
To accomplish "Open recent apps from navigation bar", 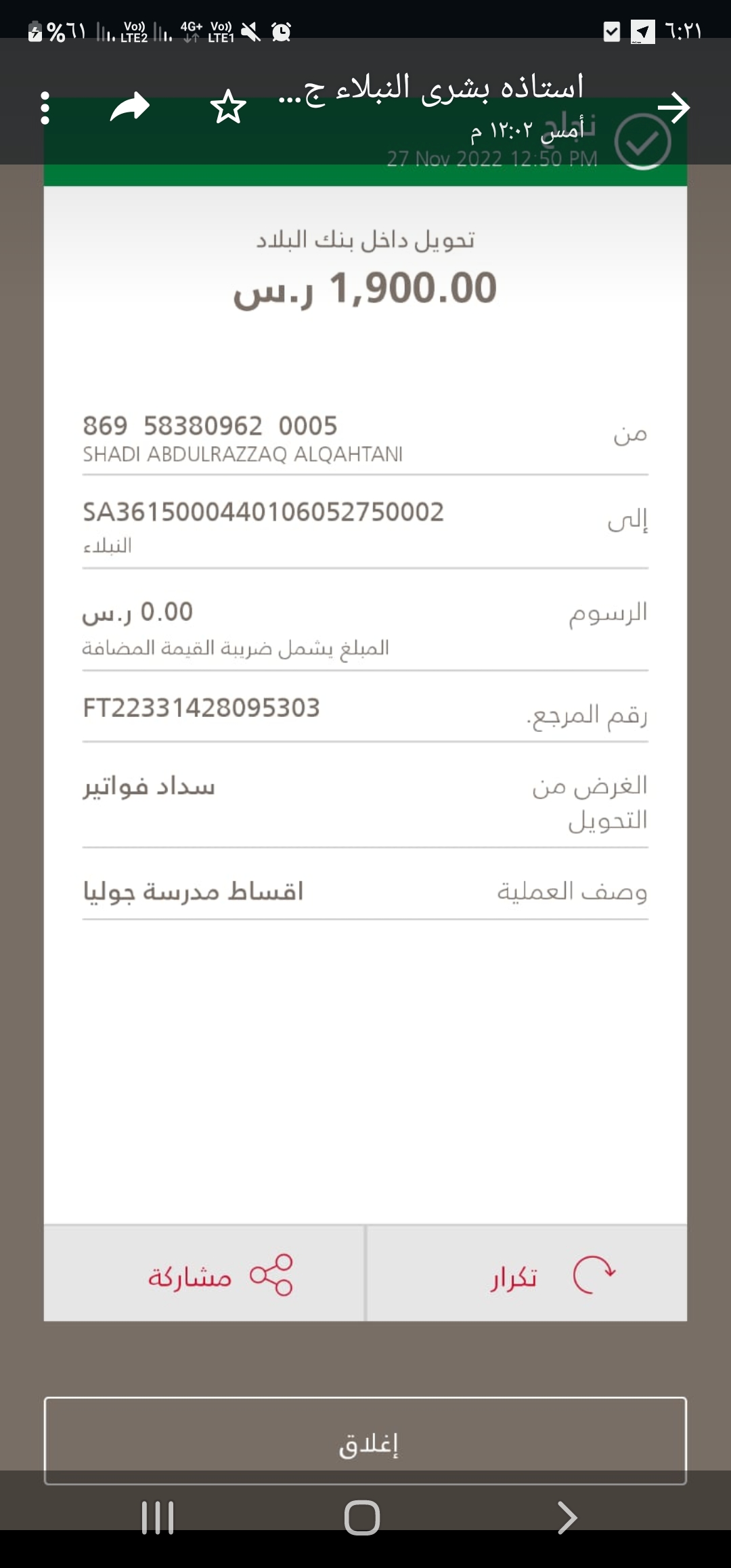I will point(158,1517).
